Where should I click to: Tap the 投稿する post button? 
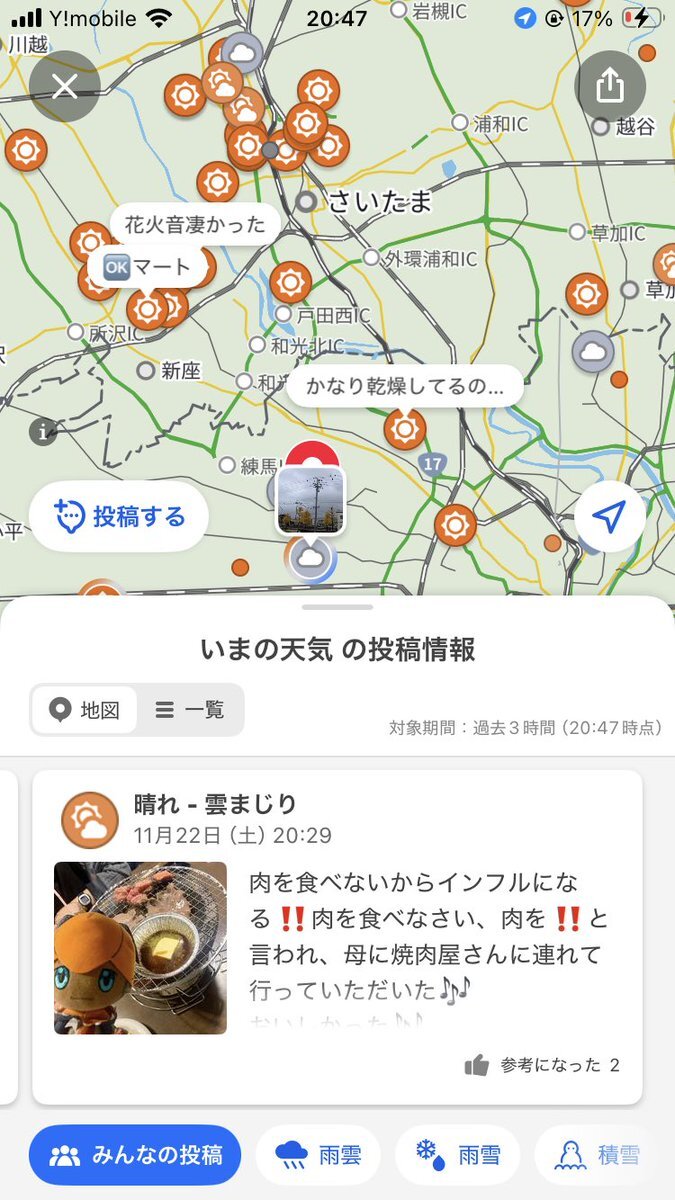pyautogui.click(x=119, y=517)
